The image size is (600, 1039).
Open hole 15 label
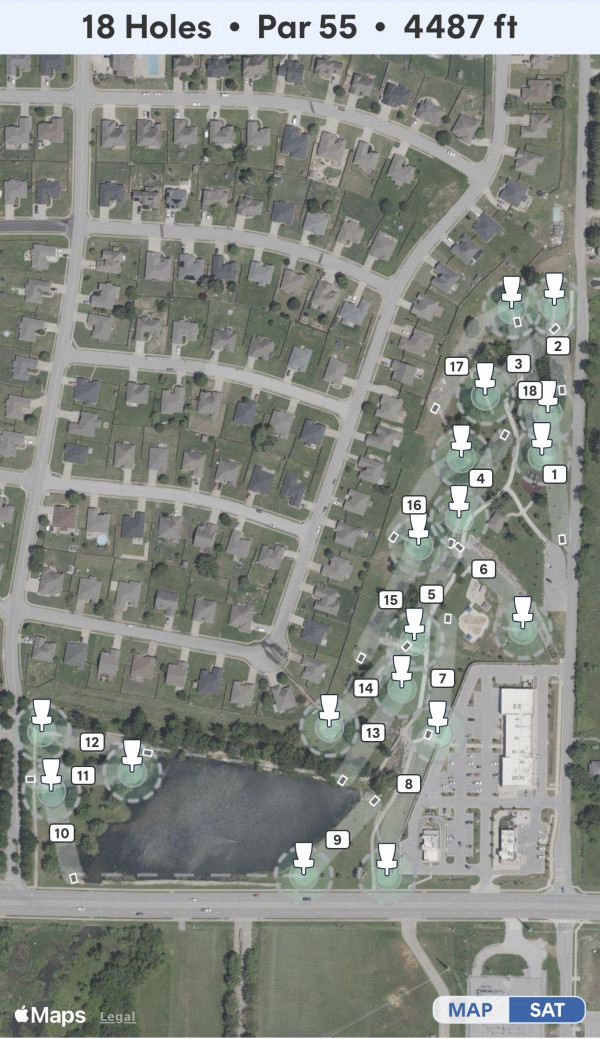click(x=390, y=600)
